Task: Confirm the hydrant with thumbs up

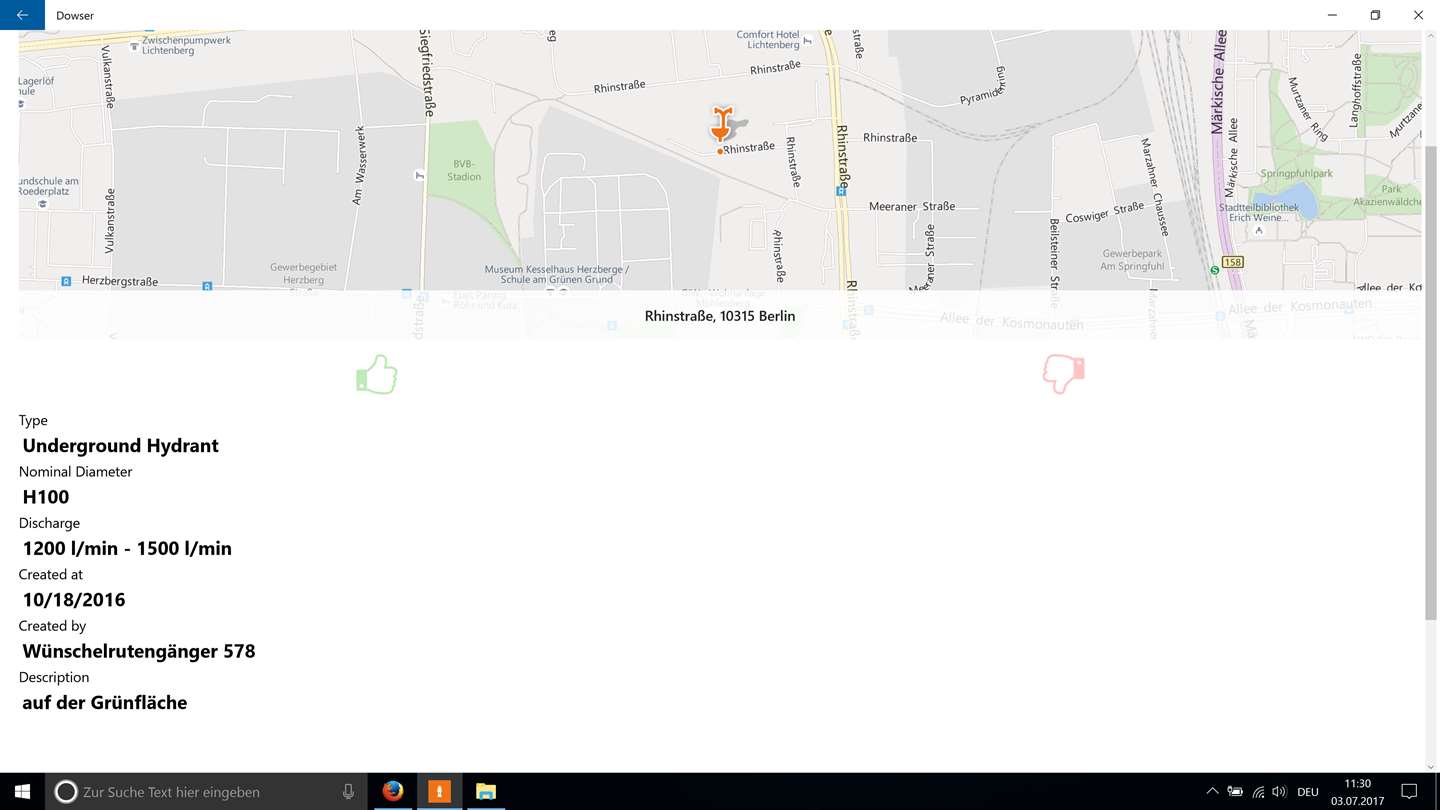Action: click(x=377, y=375)
